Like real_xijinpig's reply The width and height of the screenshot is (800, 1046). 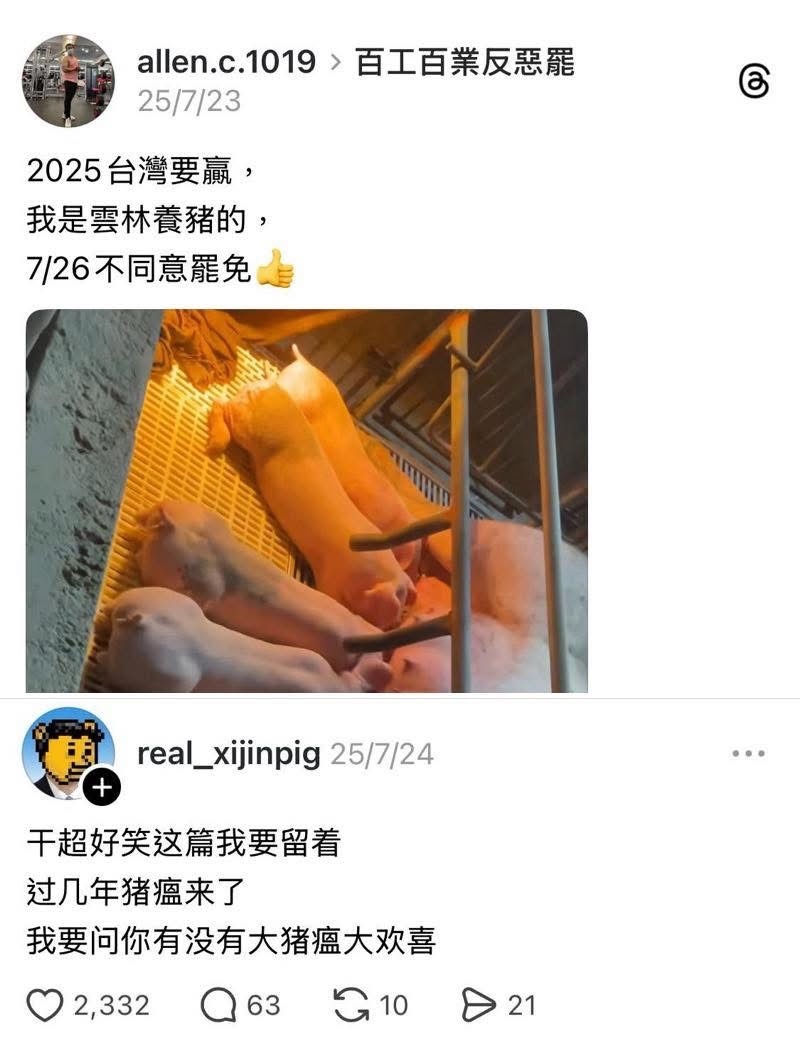coord(44,1005)
